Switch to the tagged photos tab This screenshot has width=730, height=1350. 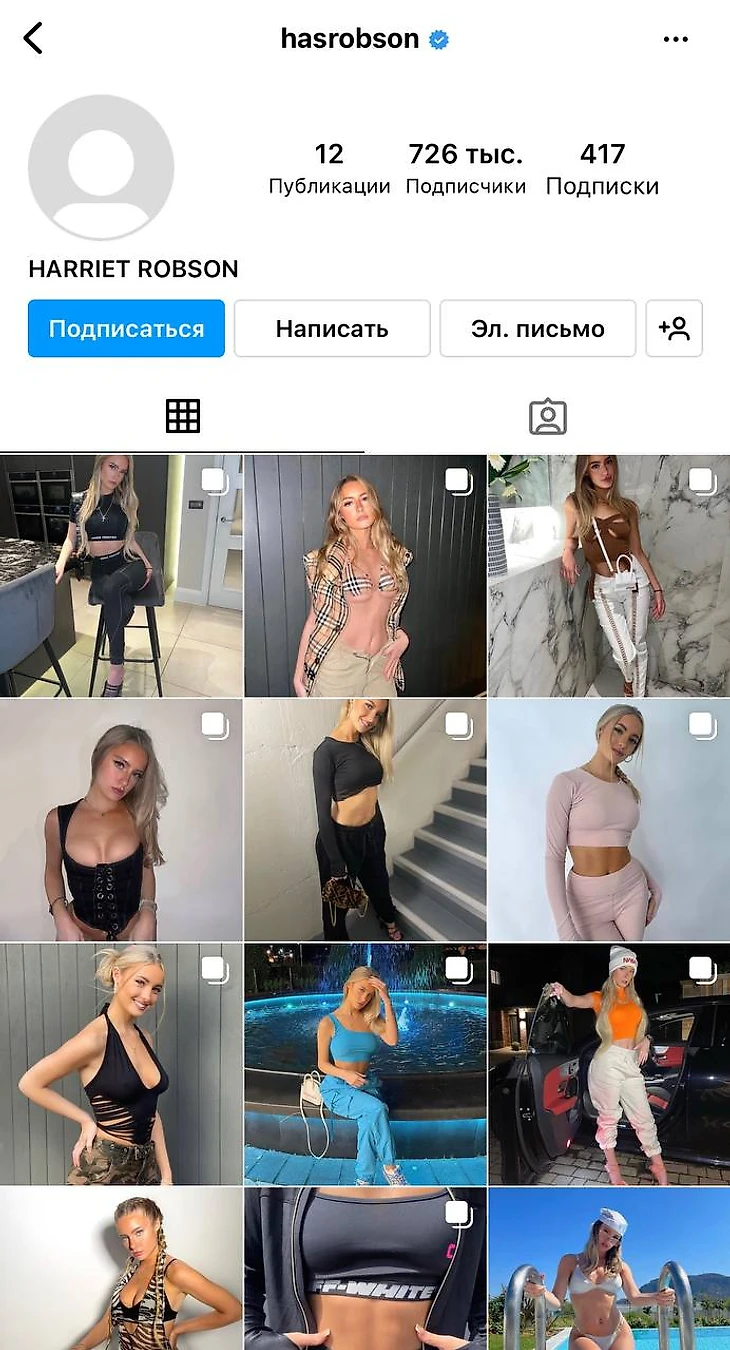point(547,417)
